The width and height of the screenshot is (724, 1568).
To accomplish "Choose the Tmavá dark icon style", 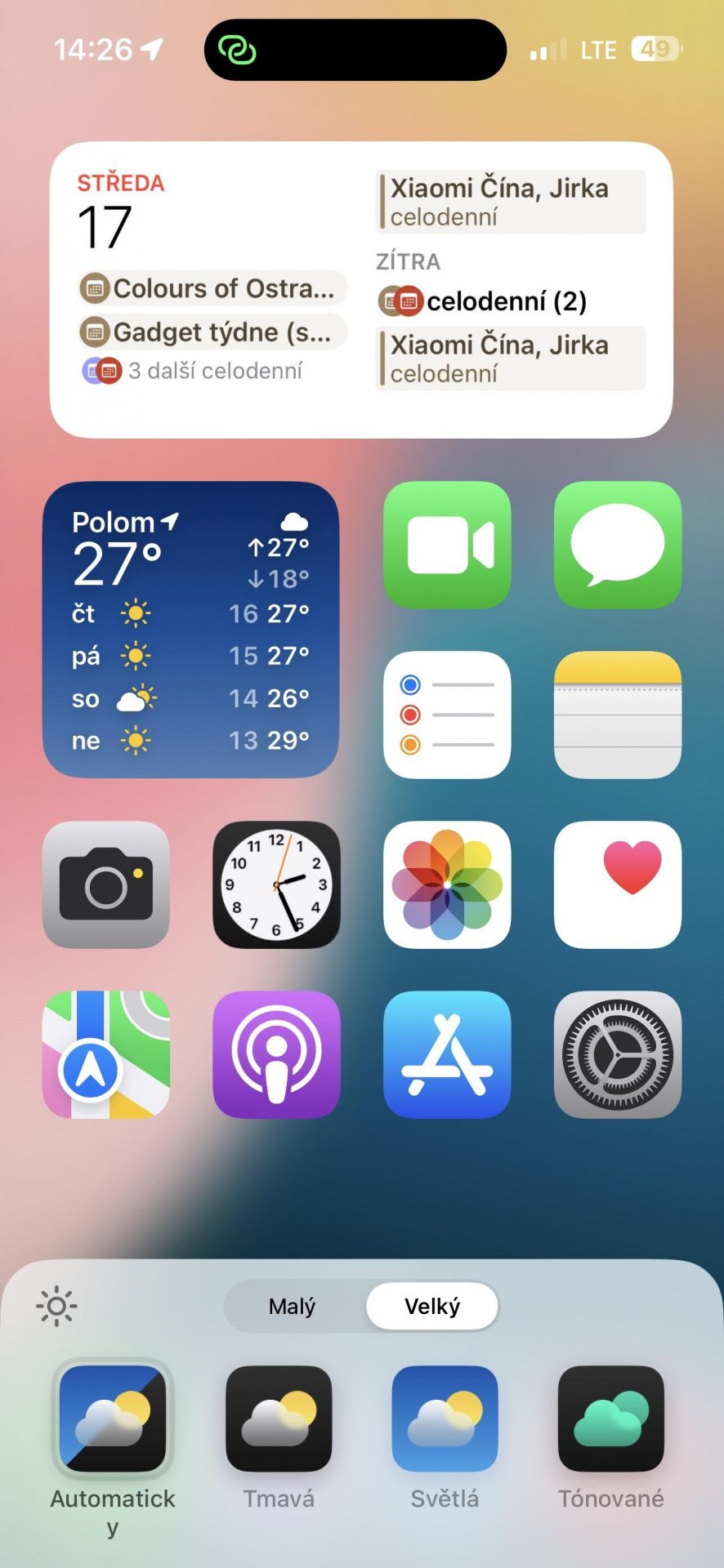I will click(279, 1419).
